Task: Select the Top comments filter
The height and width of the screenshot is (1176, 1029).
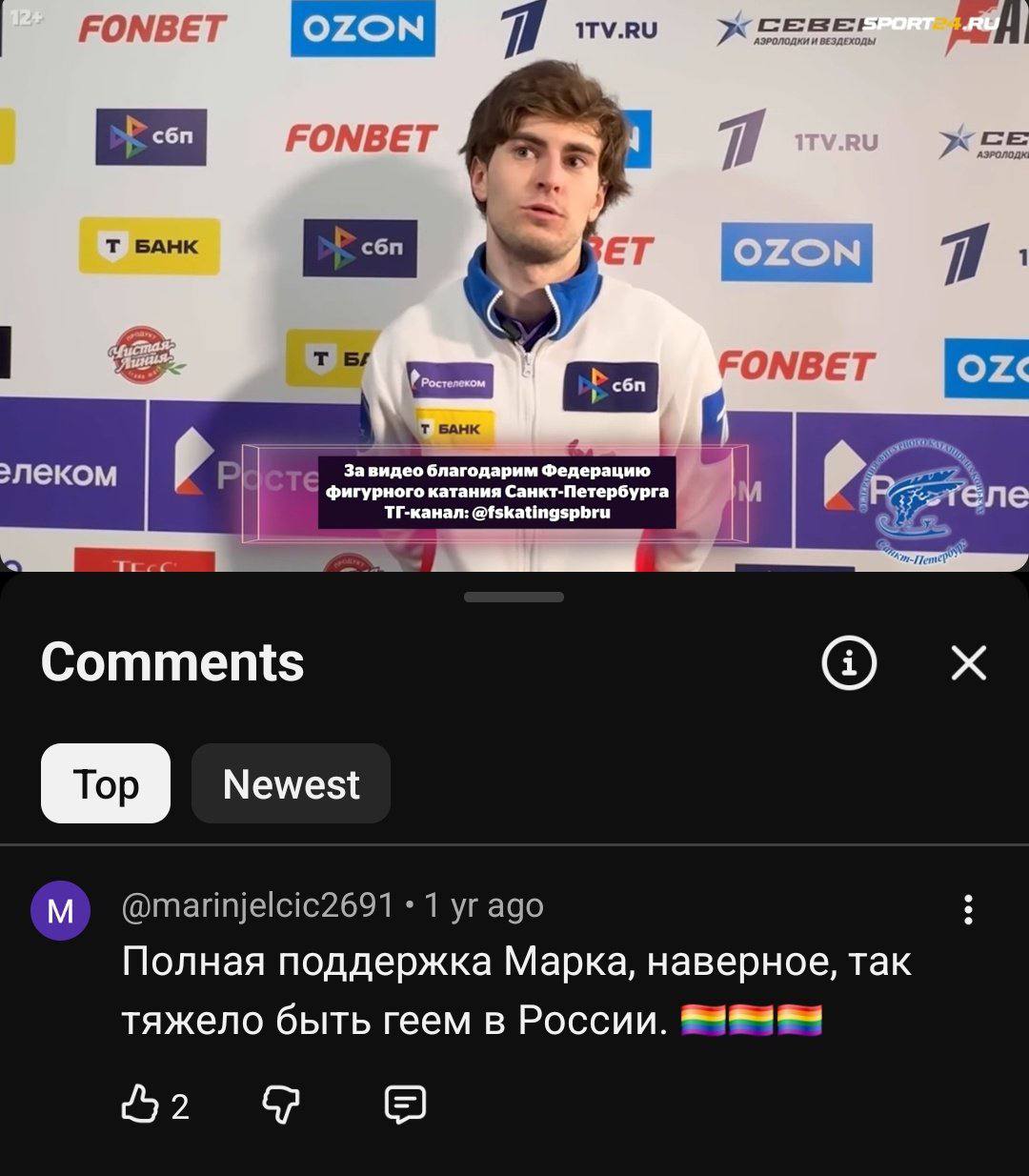Action: point(106,783)
